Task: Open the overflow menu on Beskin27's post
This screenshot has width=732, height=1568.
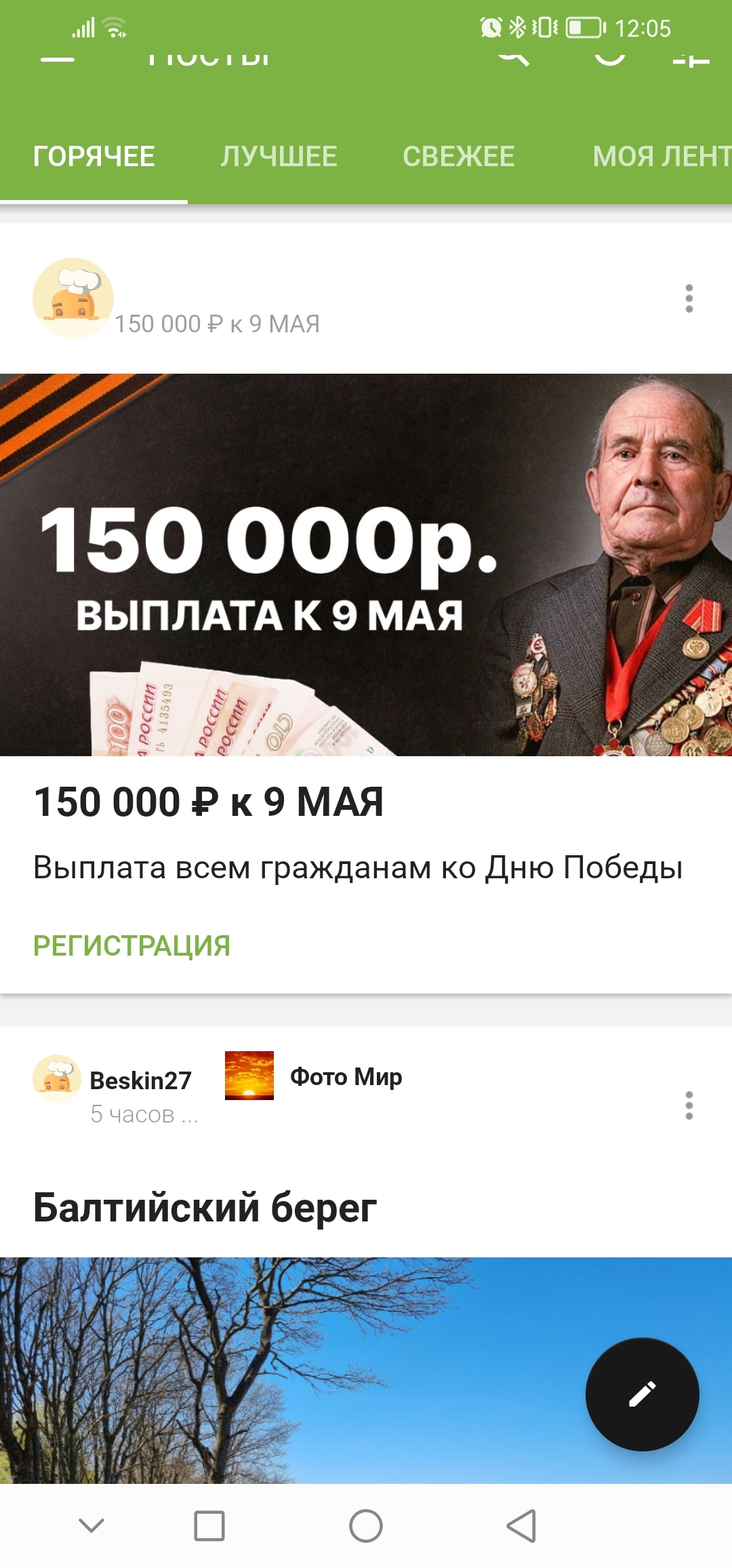Action: pyautogui.click(x=689, y=1105)
